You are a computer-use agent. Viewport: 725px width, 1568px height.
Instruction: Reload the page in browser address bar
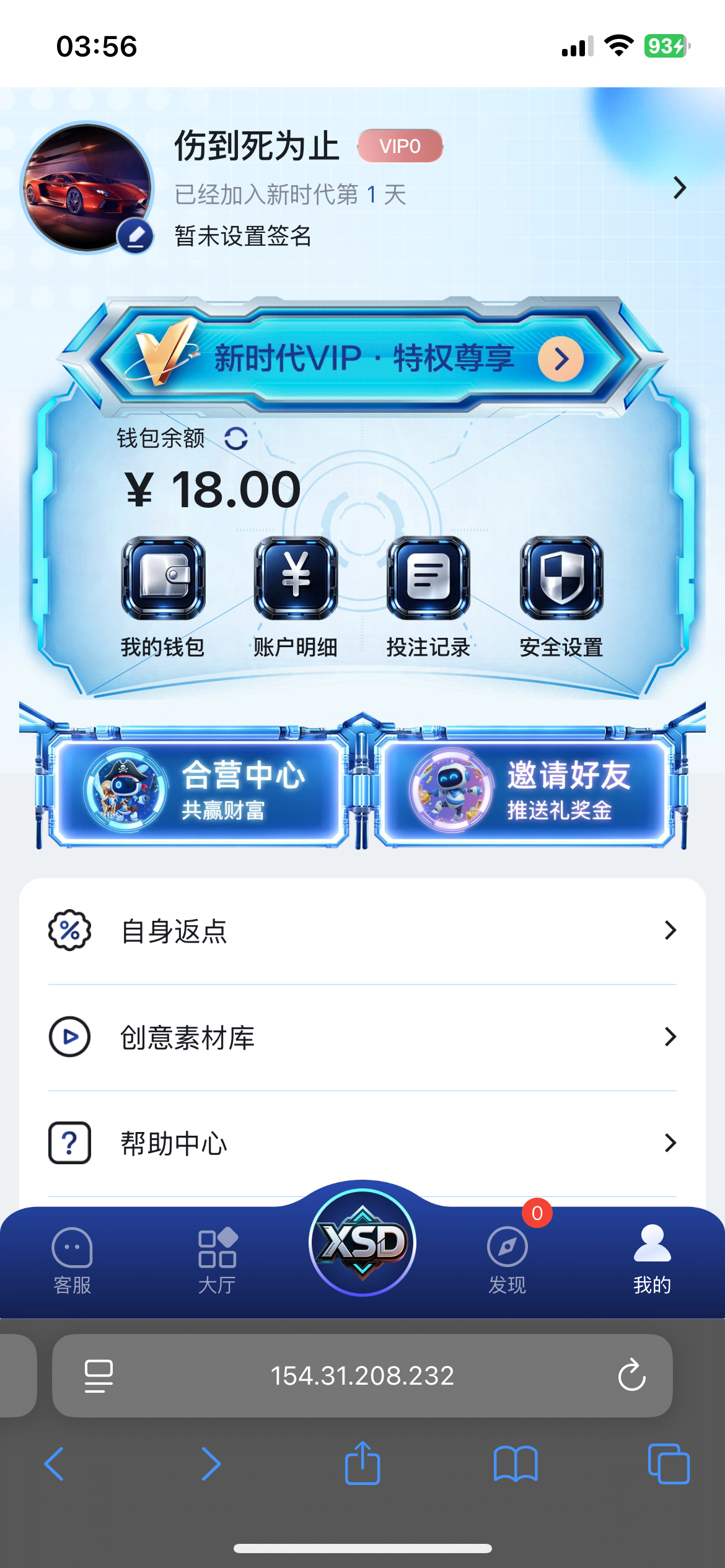(x=631, y=1375)
